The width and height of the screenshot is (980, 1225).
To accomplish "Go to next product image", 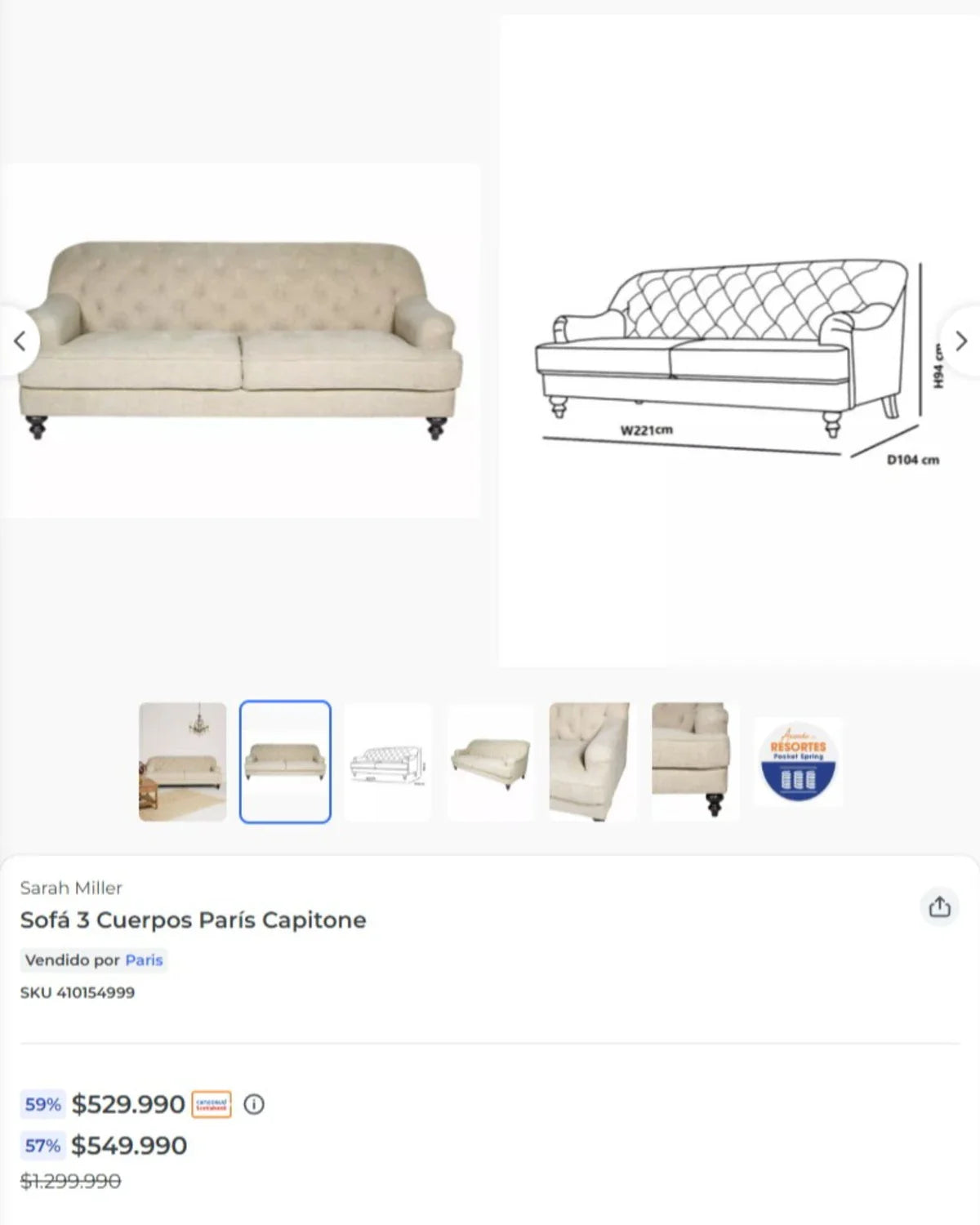I will [961, 341].
